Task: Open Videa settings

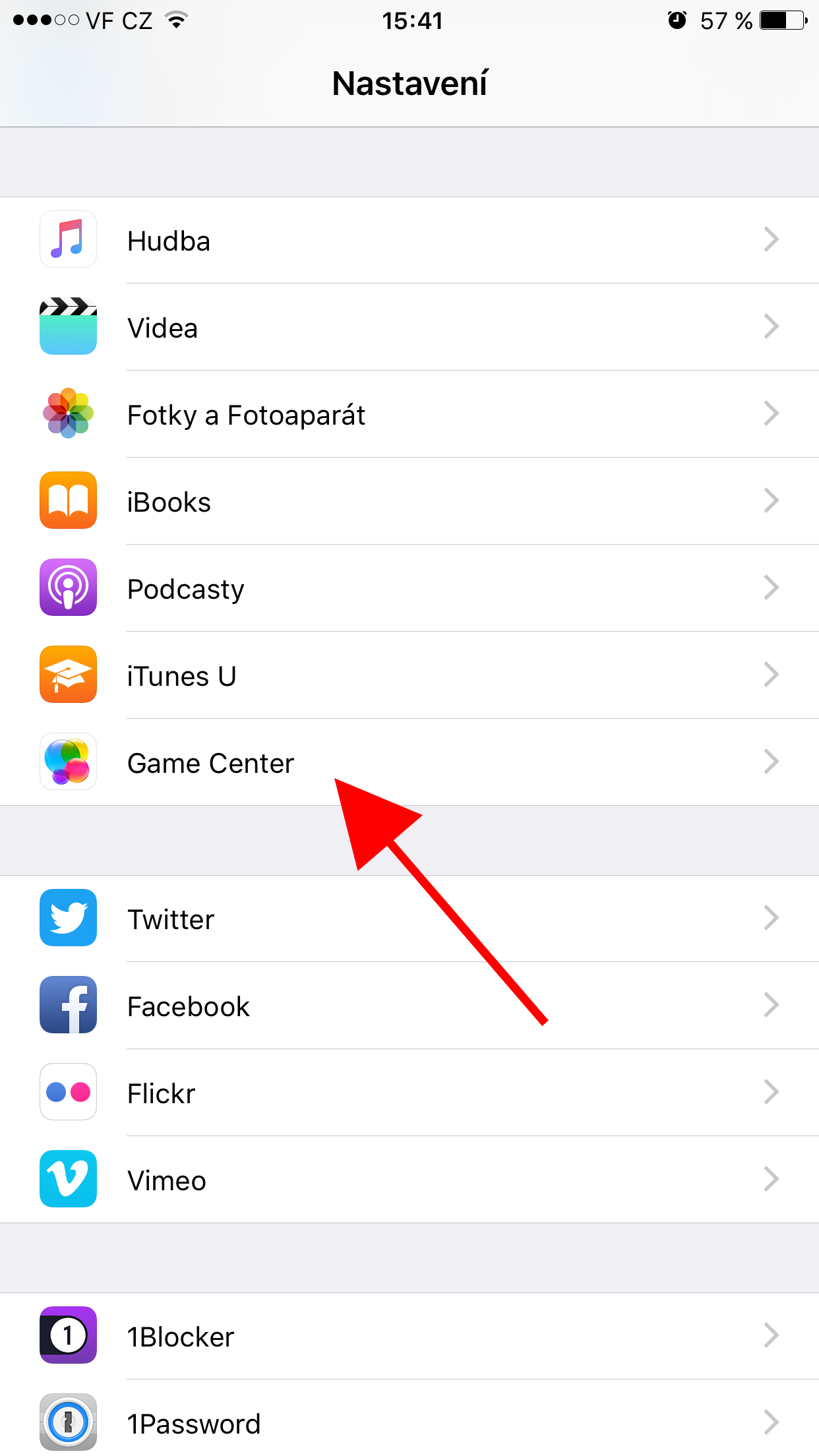Action: 409,328
